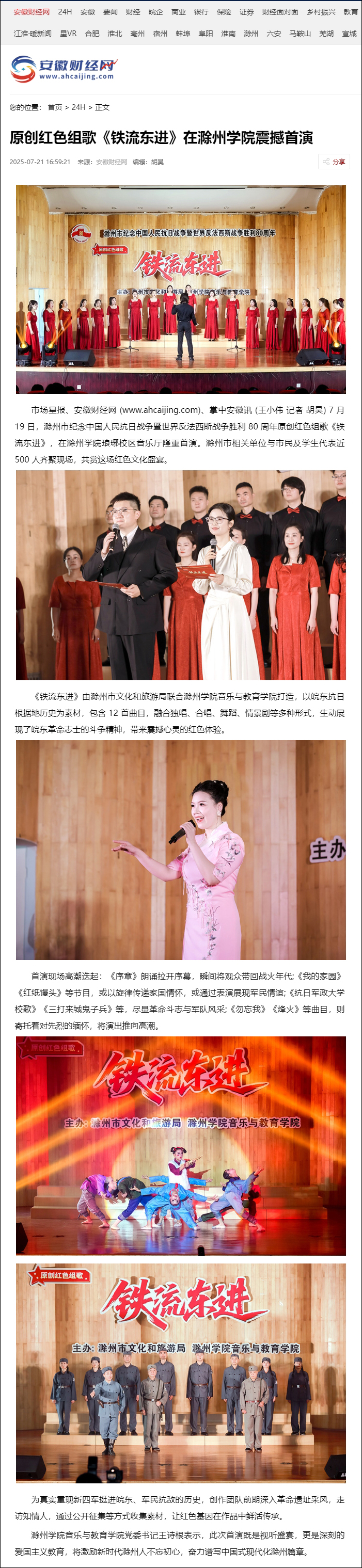Go to the 芜湖 city page
This screenshot has width=362, height=1568.
[x=327, y=34]
